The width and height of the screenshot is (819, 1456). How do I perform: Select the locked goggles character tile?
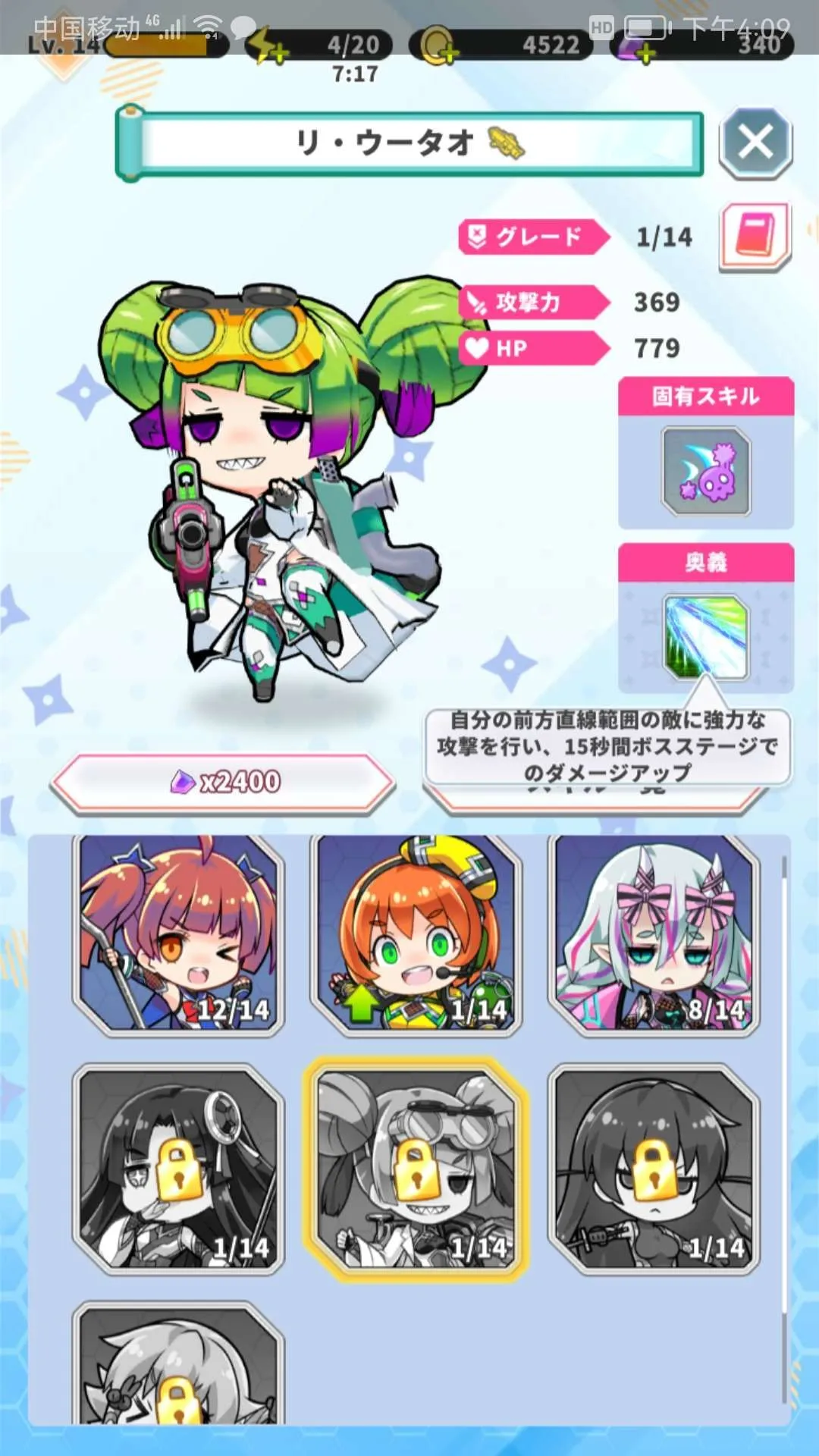point(416,1169)
